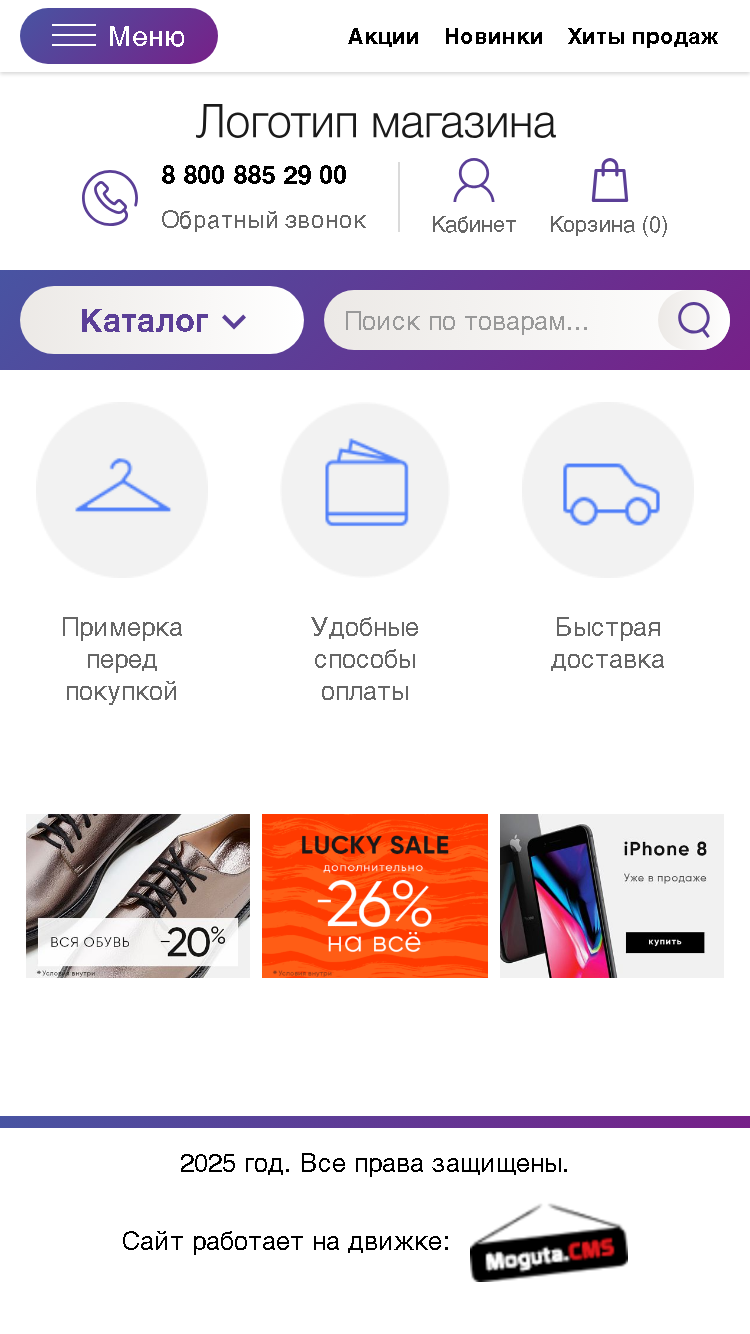Open the iPhone 8 banner
750x1334 pixels.
612,896
